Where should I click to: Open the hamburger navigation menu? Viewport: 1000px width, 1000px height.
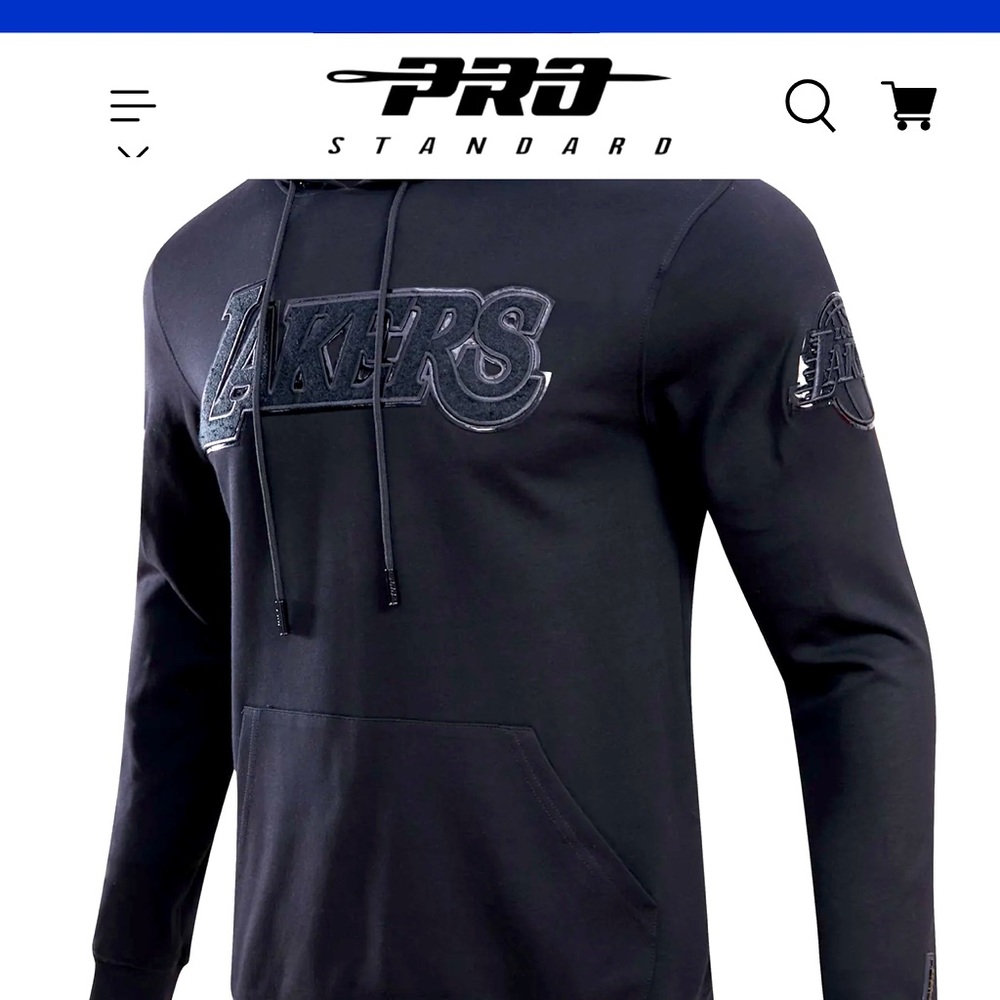(x=133, y=106)
